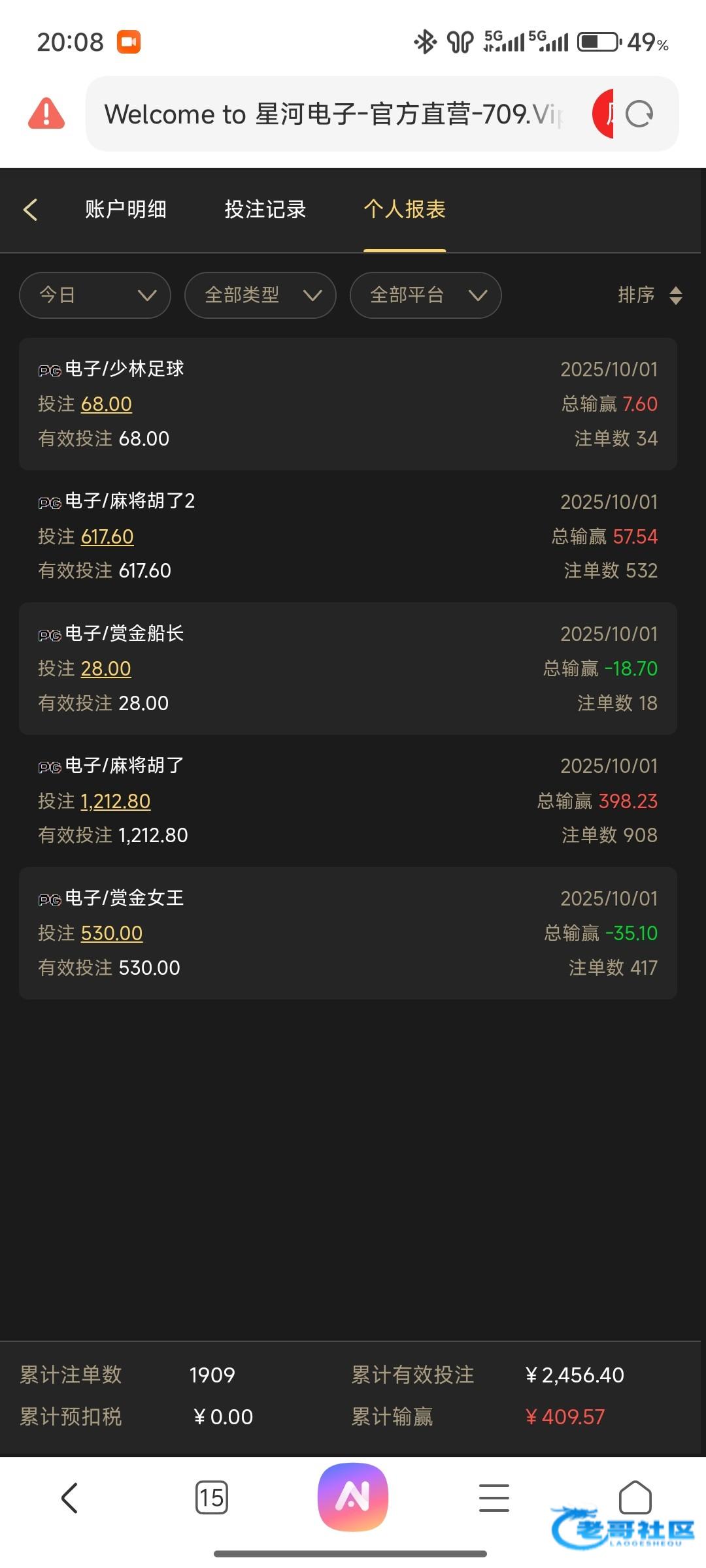This screenshot has height=1568, width=706.
Task: Switch to the 投注记录 tab
Action: 265,210
